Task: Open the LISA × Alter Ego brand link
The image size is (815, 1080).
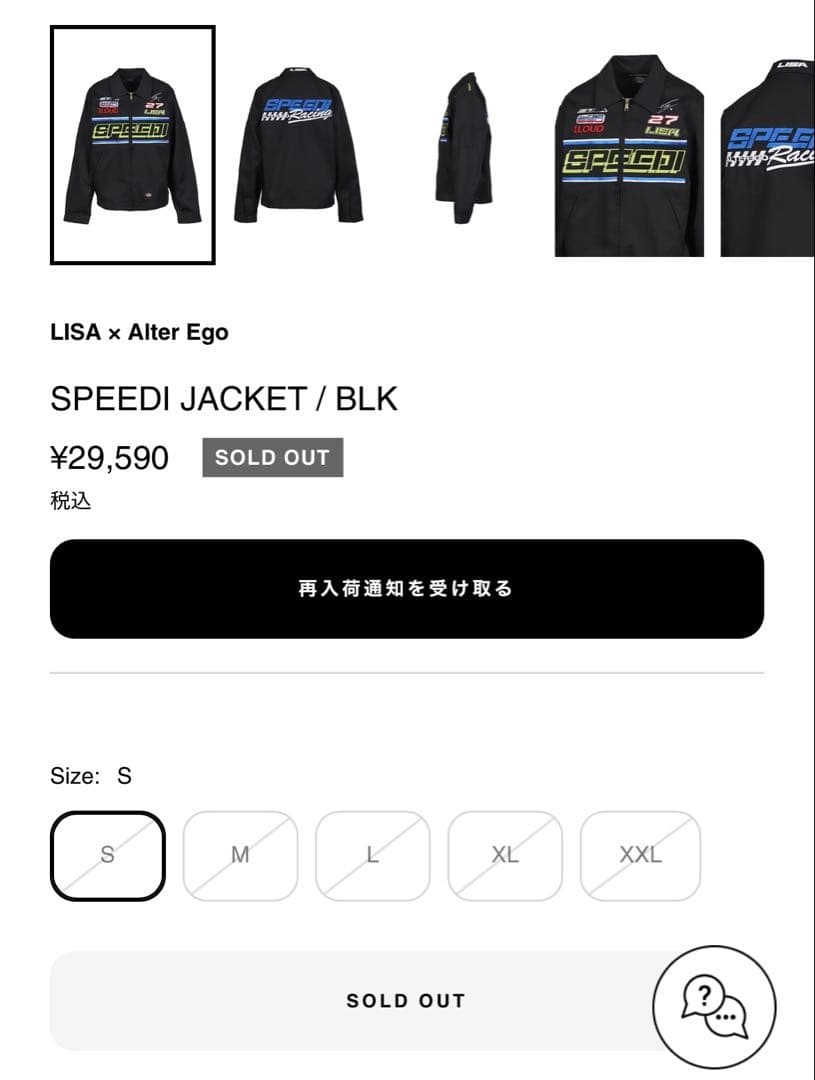Action: (x=137, y=332)
